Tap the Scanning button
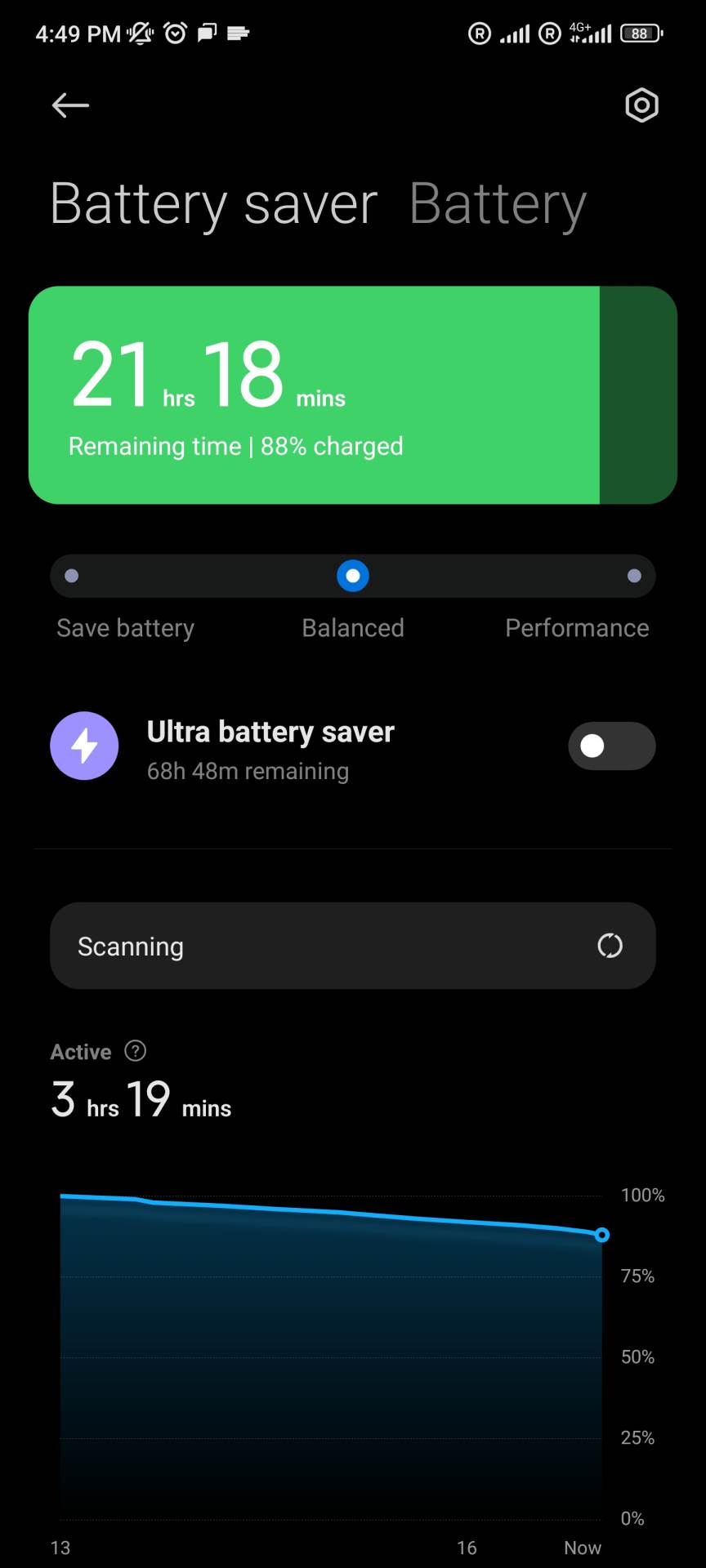The image size is (706, 1568). tap(353, 946)
